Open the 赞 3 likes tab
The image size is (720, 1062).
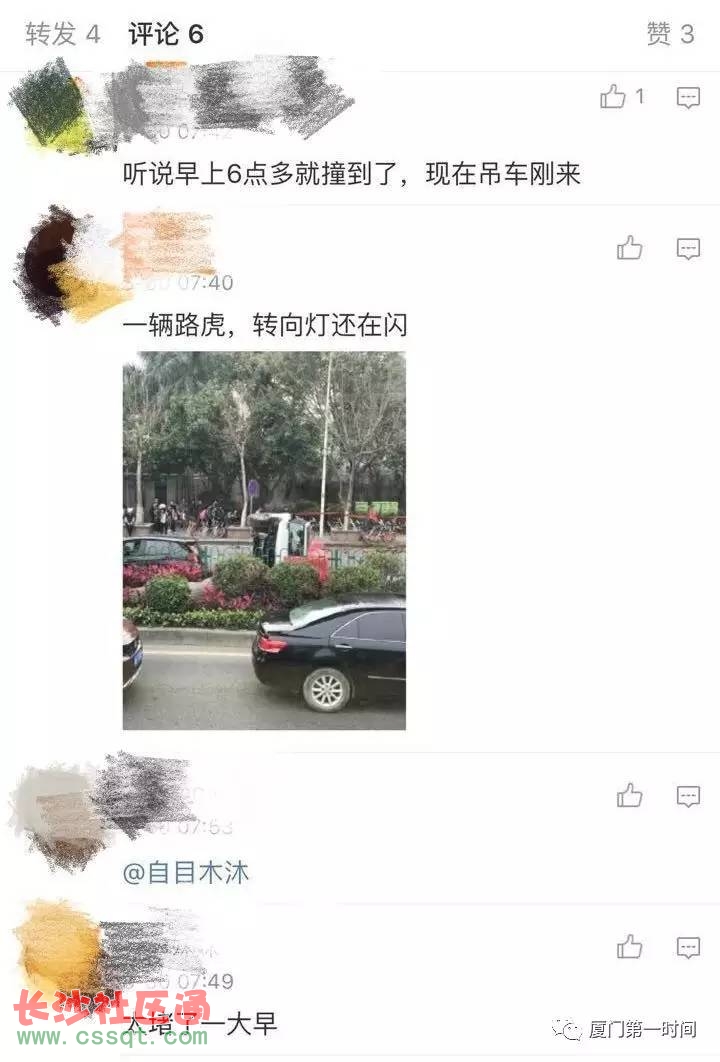pyautogui.click(x=670, y=34)
